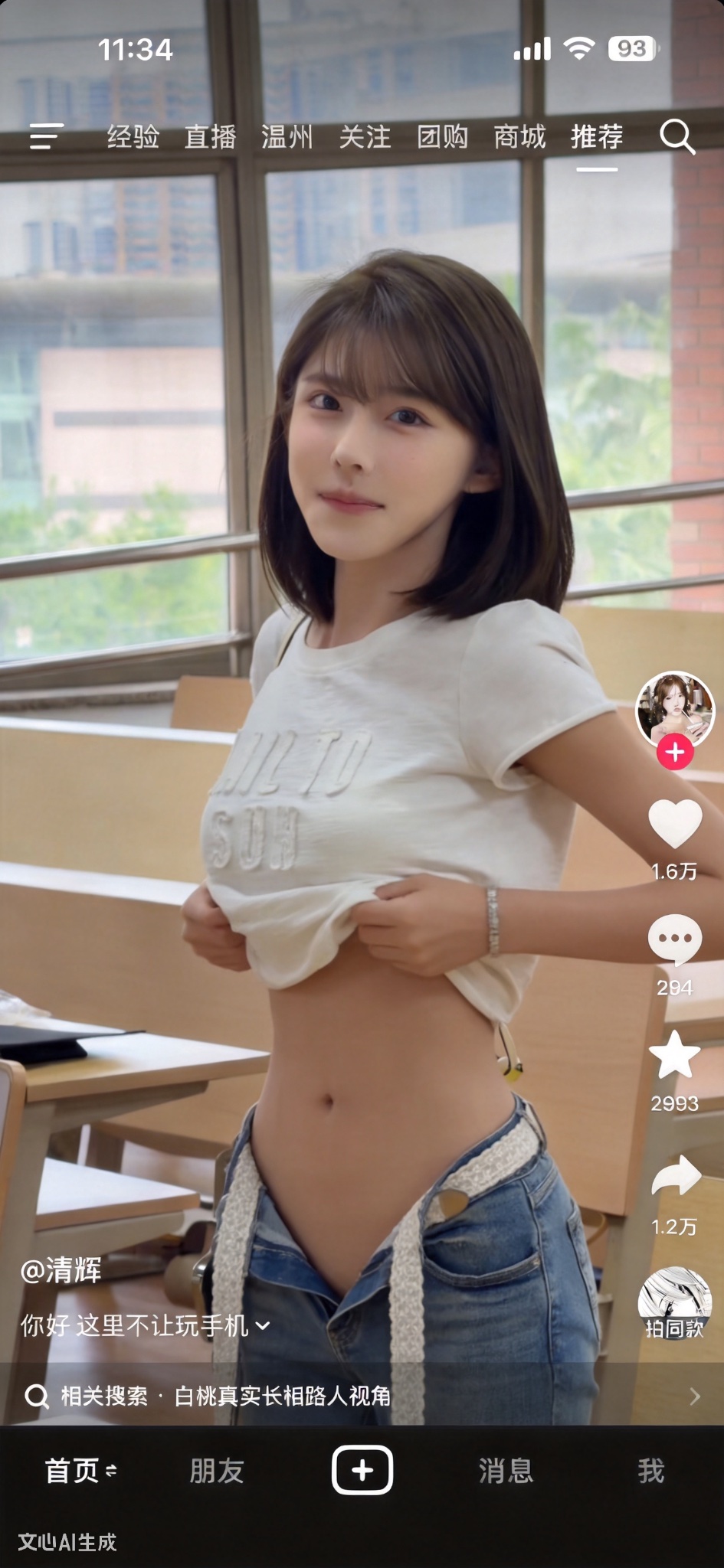Open the comments with 294 replies
This screenshot has width=724, height=1568.
(x=675, y=939)
